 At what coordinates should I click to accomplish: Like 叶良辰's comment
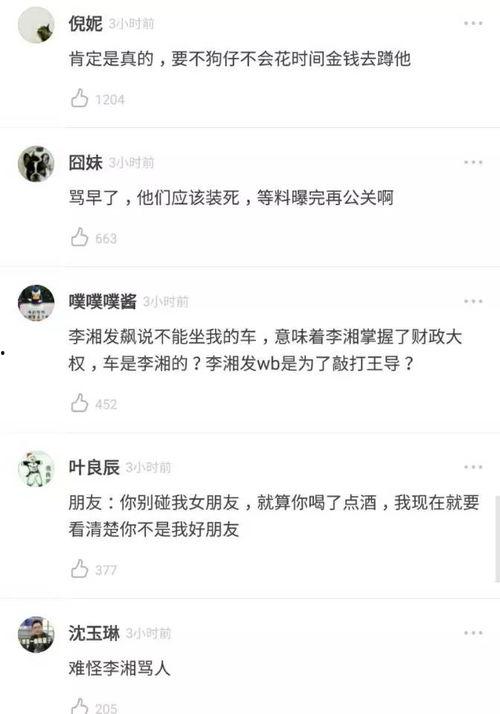79,568
